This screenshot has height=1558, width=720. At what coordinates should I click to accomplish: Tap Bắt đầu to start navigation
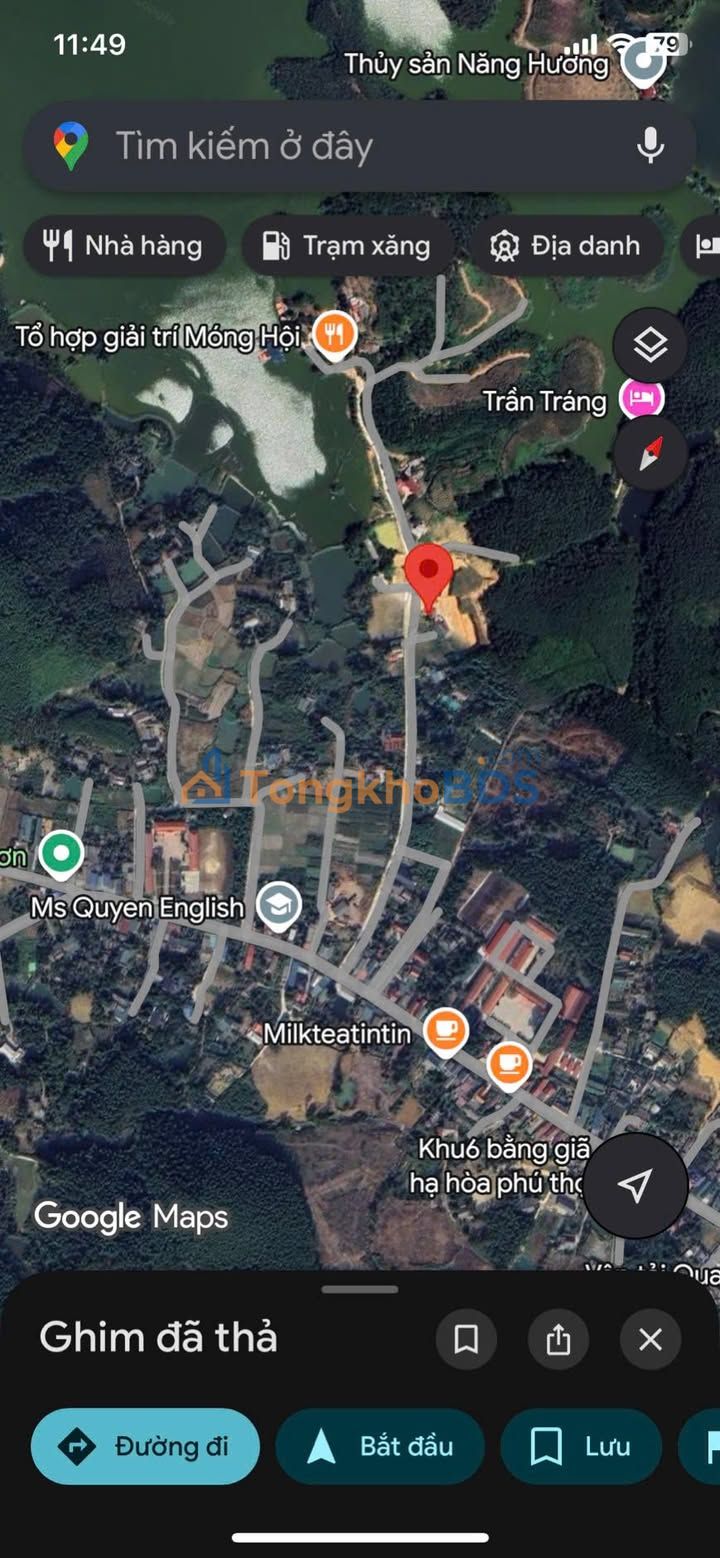tap(380, 1446)
